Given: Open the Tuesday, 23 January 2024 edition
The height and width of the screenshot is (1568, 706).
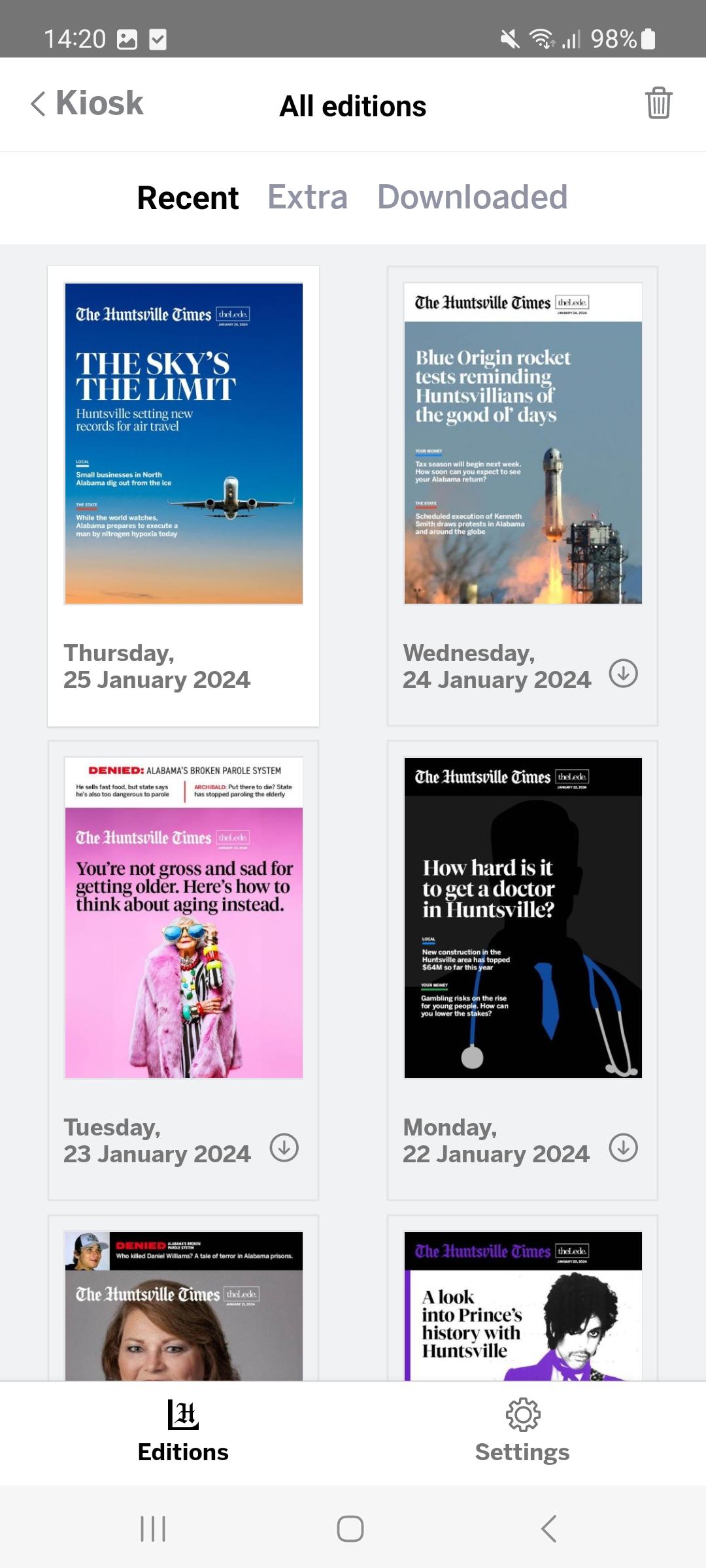Looking at the screenshot, I should click(183, 970).
